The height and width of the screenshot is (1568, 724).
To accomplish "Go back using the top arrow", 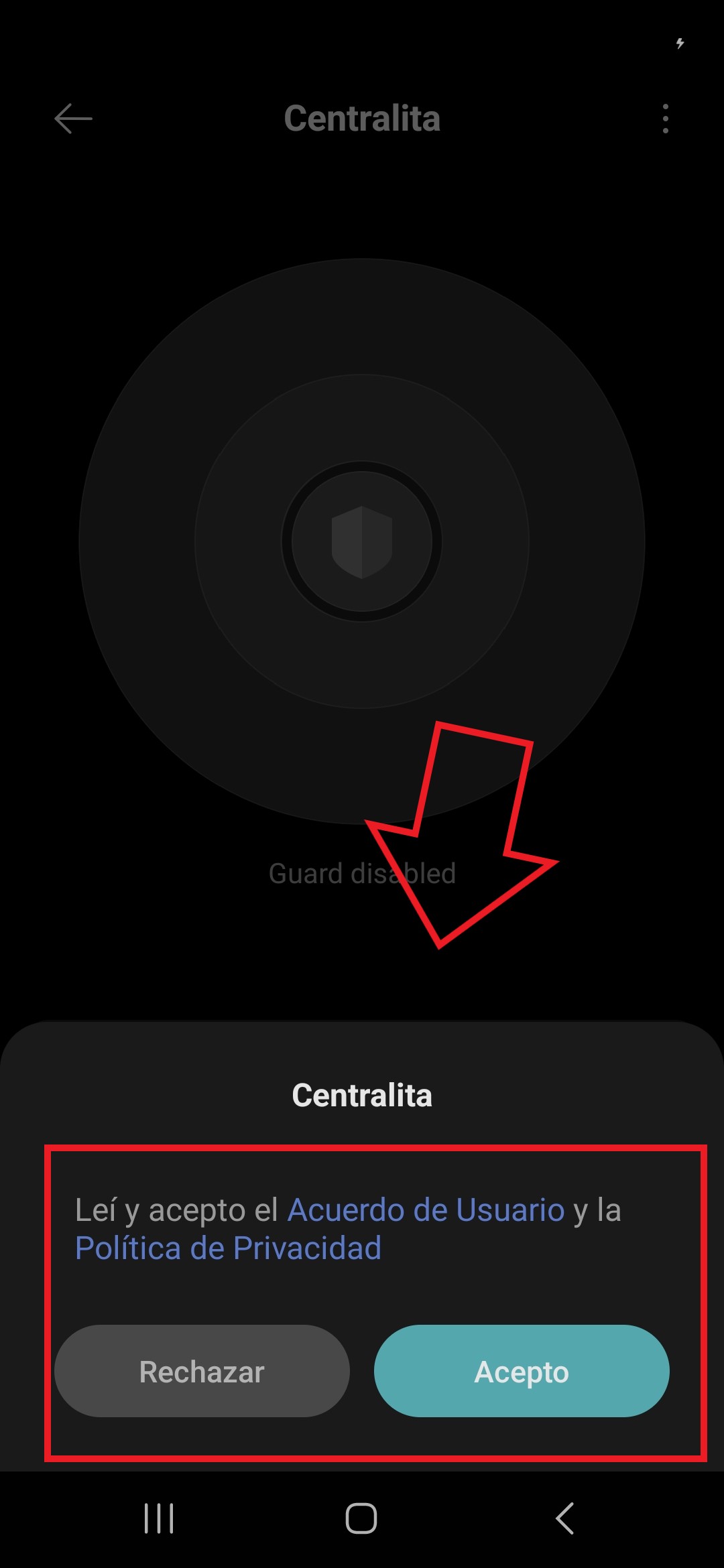I will (73, 119).
